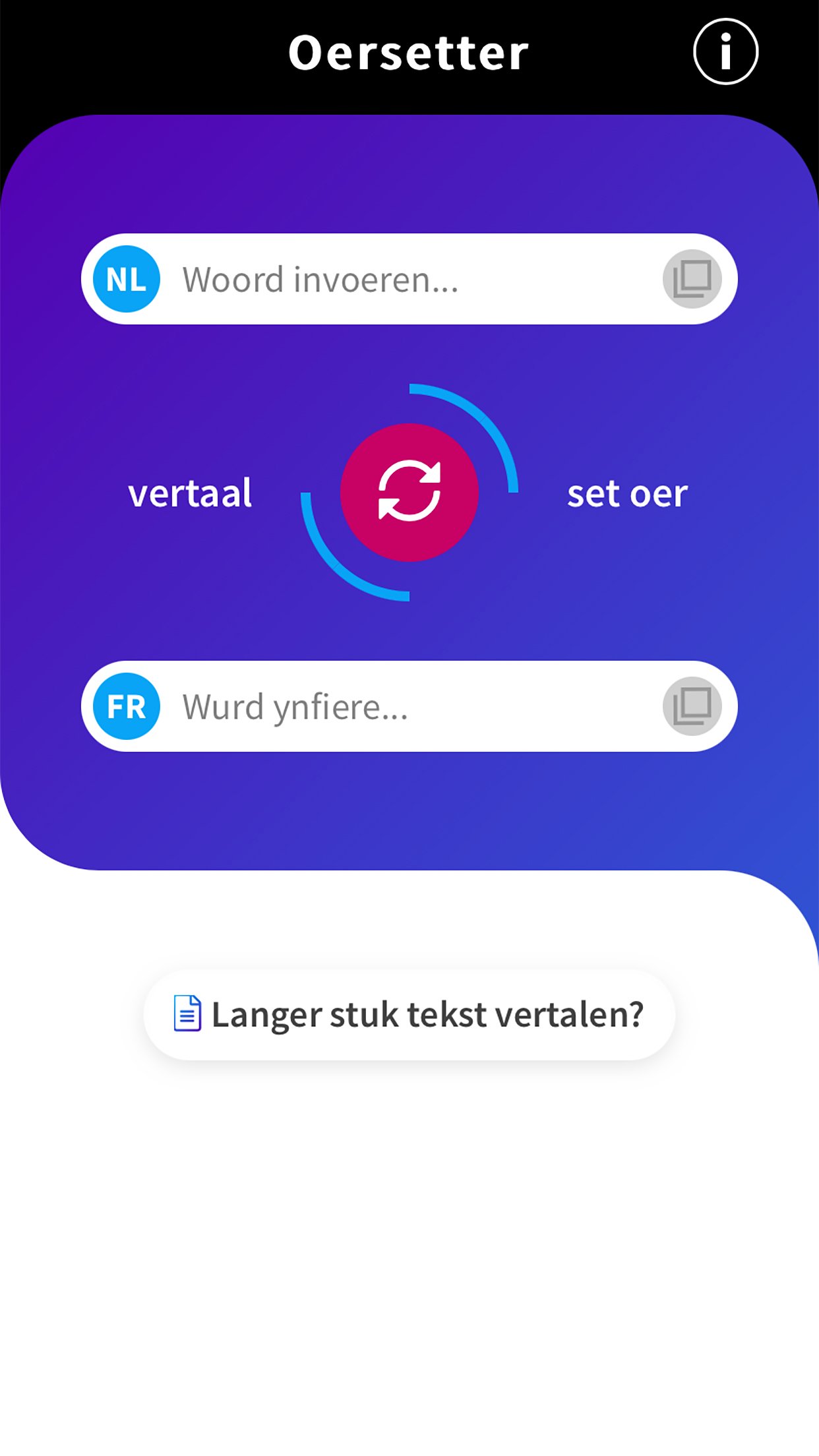Viewport: 819px width, 1456px height.
Task: Tap the pink translate swap button
Action: (409, 493)
